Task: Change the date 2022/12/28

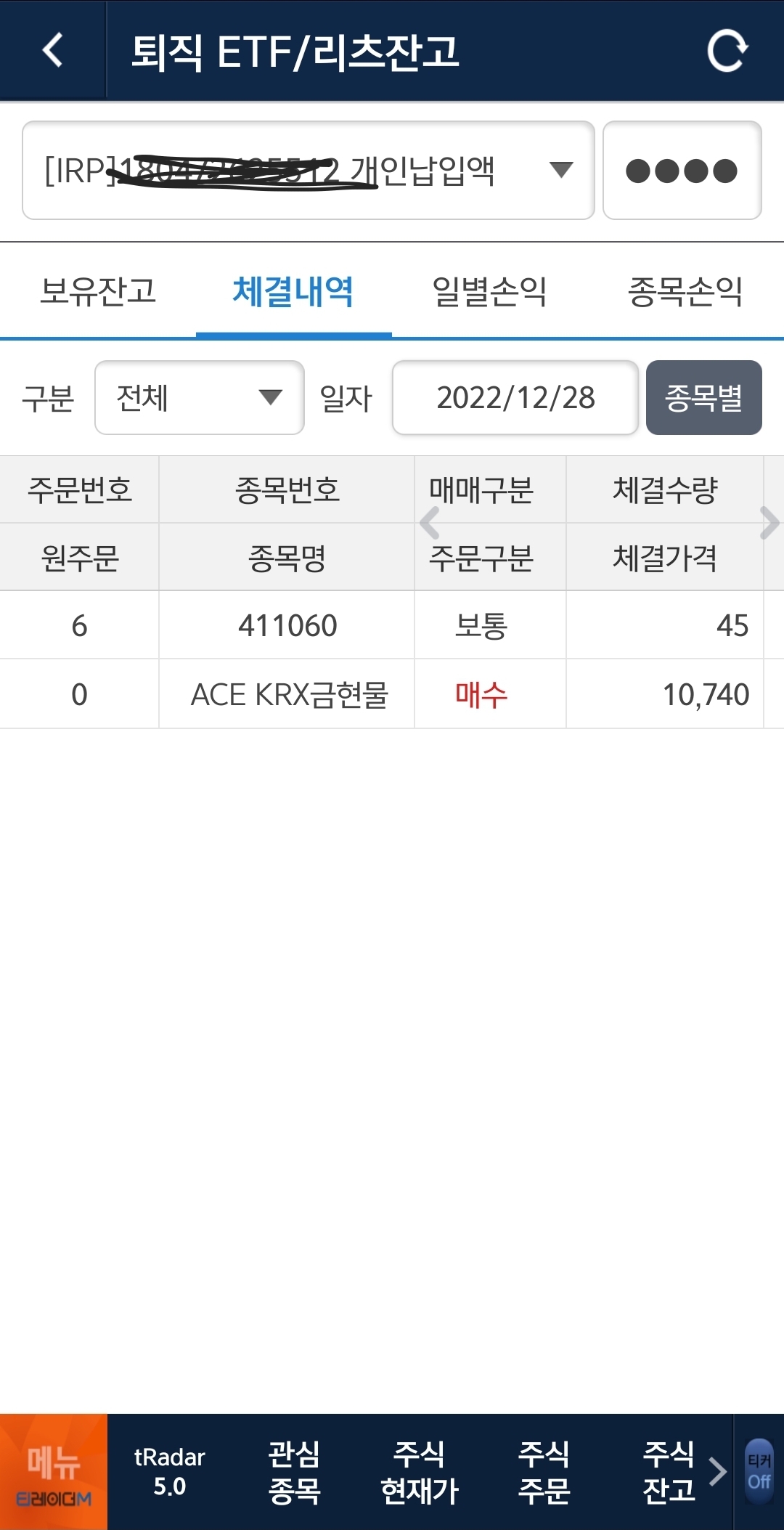Action: point(515,398)
